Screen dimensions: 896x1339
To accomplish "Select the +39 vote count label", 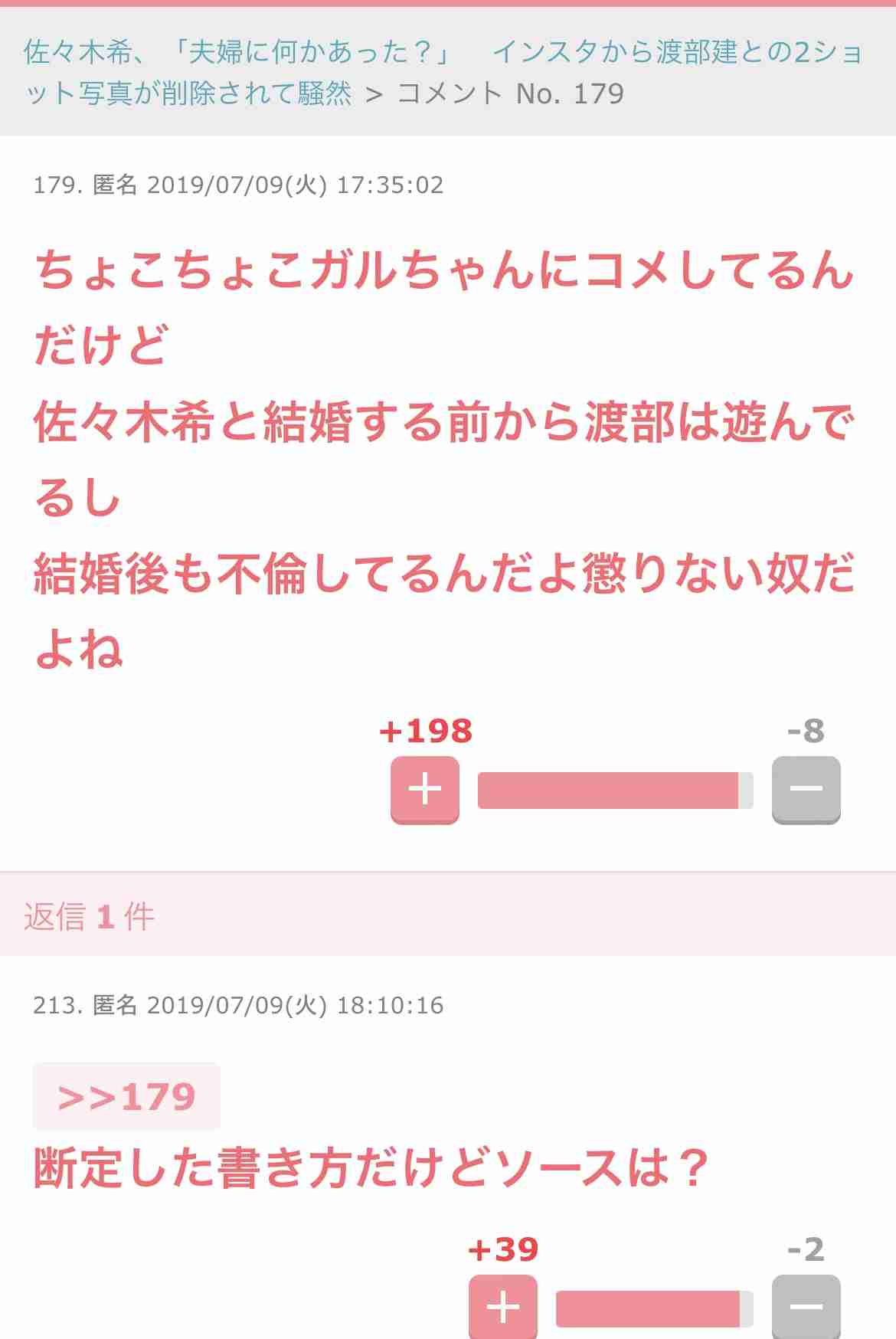I will [x=502, y=1249].
